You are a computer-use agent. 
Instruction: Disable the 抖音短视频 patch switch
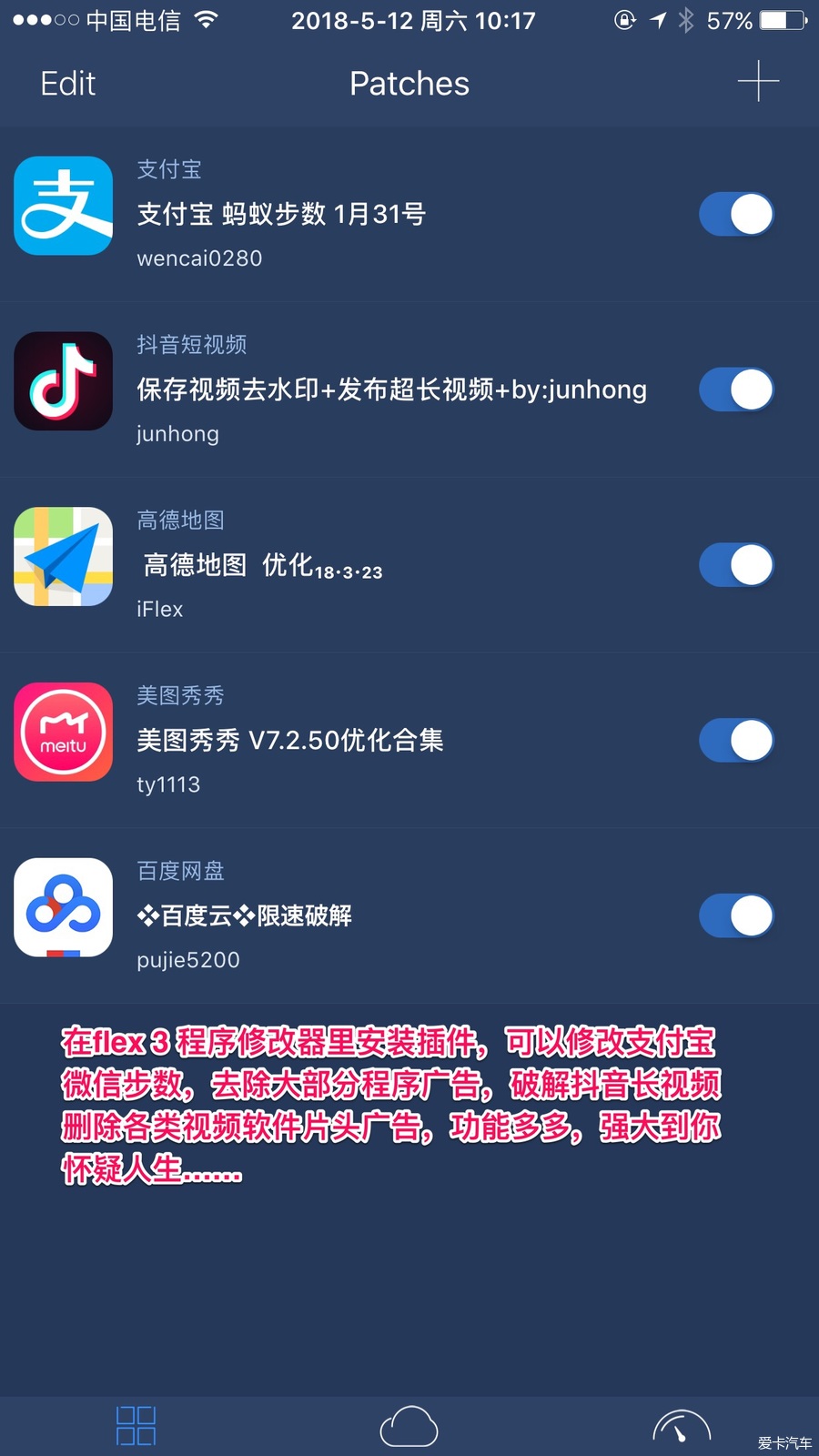[736, 389]
